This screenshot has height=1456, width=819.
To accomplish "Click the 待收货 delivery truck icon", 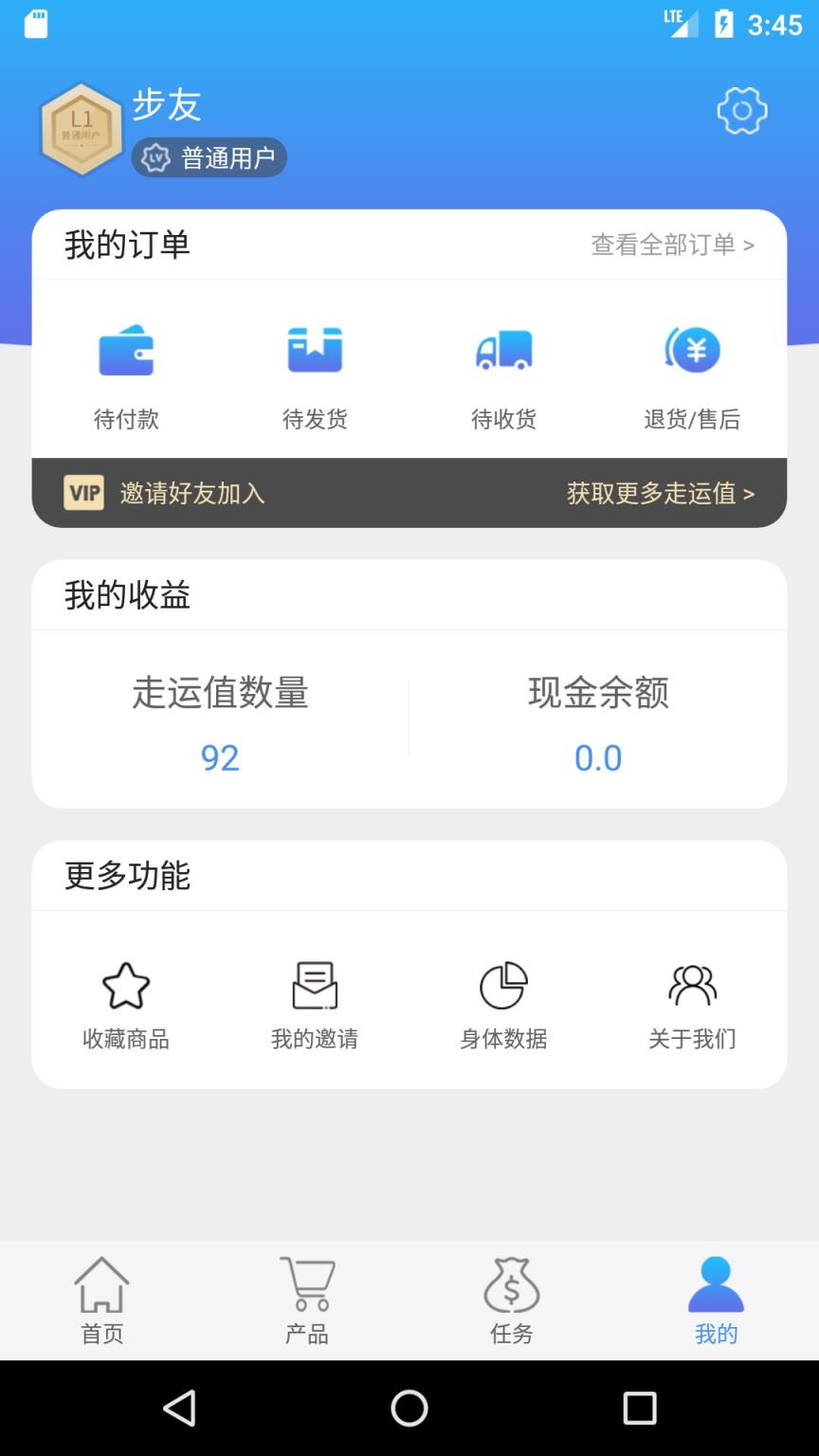I will point(503,349).
